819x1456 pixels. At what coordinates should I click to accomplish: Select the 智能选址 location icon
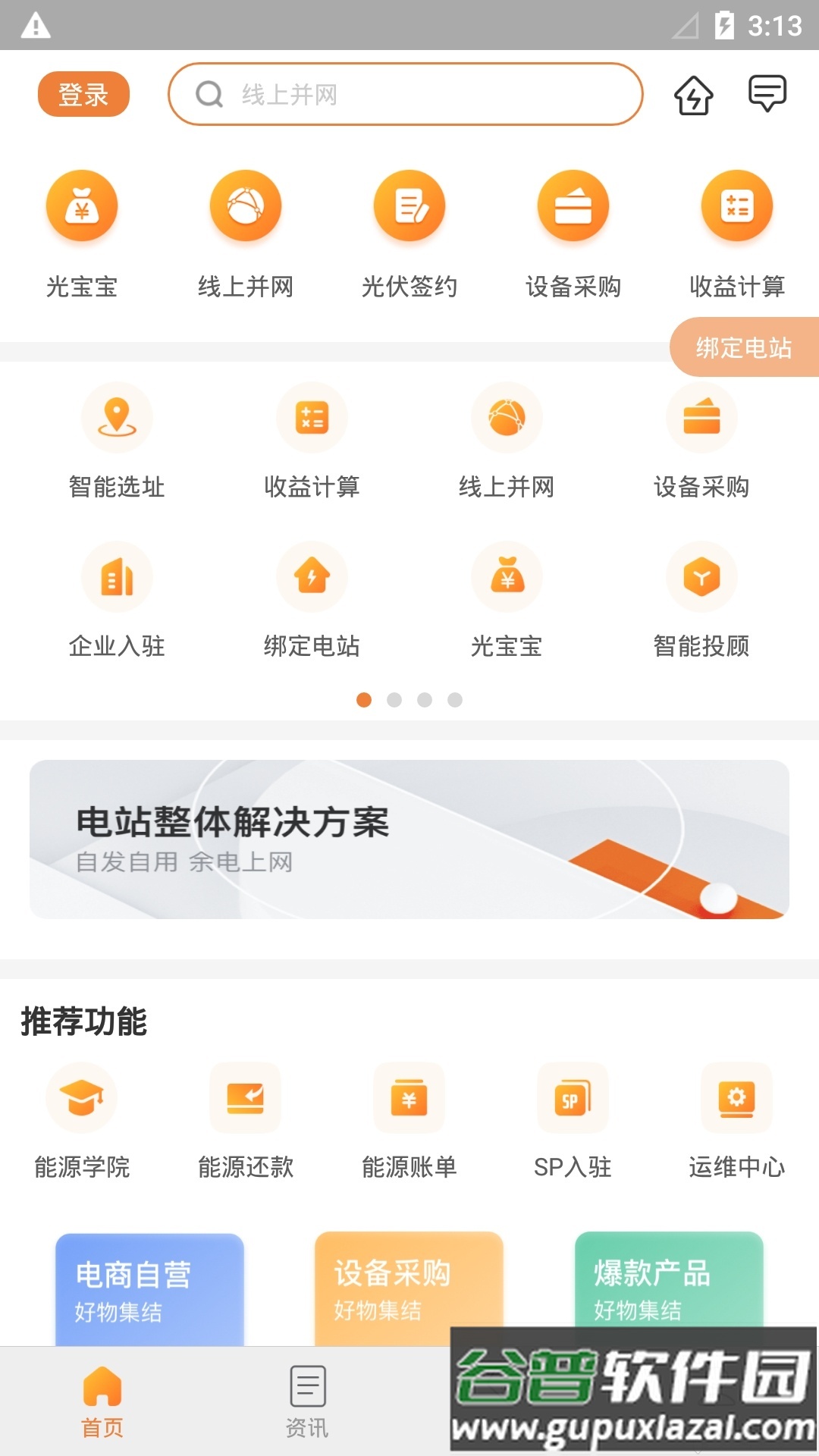click(x=117, y=417)
